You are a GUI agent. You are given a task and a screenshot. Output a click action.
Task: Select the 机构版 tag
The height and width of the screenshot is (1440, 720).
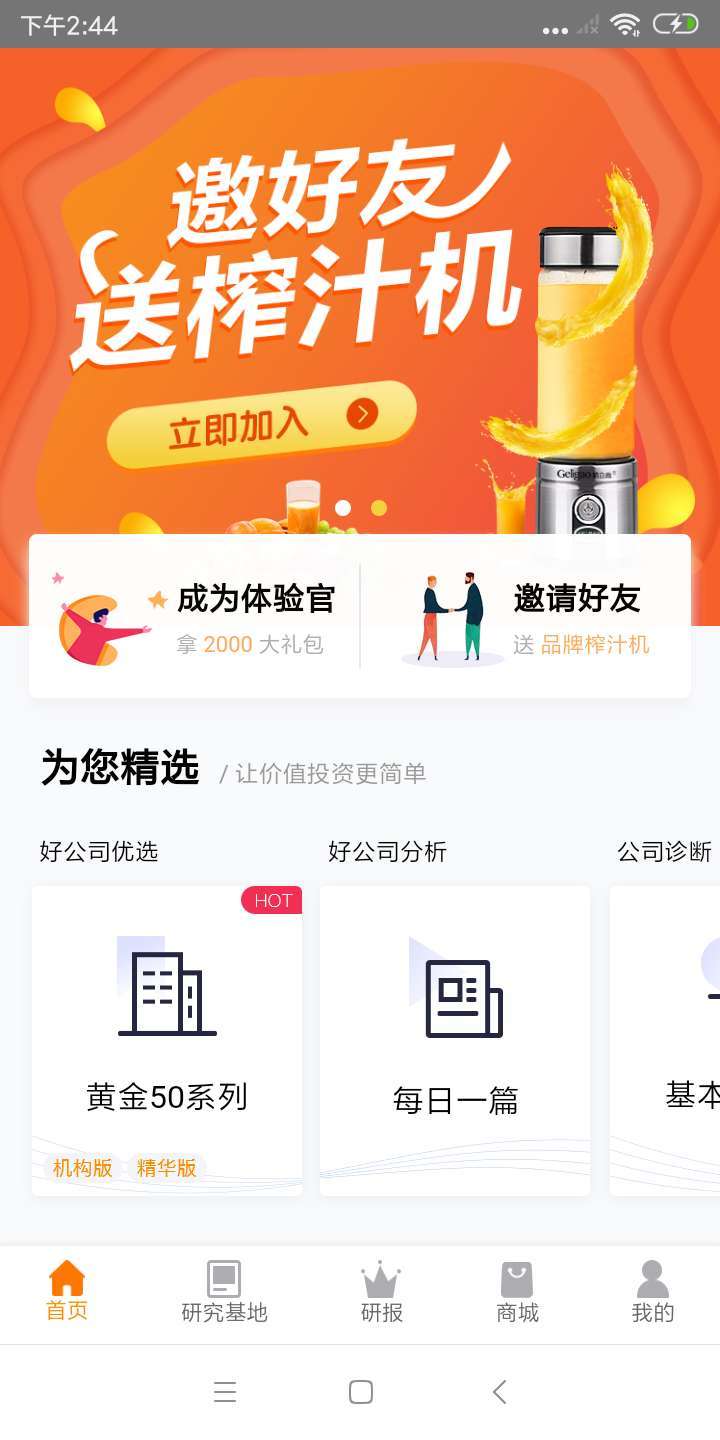click(x=82, y=1167)
